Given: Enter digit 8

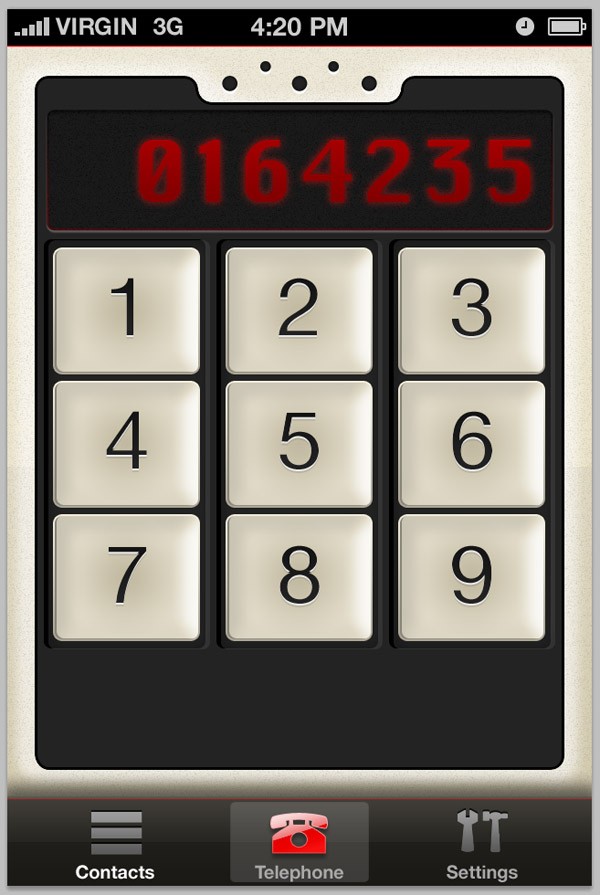Looking at the screenshot, I should [x=299, y=577].
